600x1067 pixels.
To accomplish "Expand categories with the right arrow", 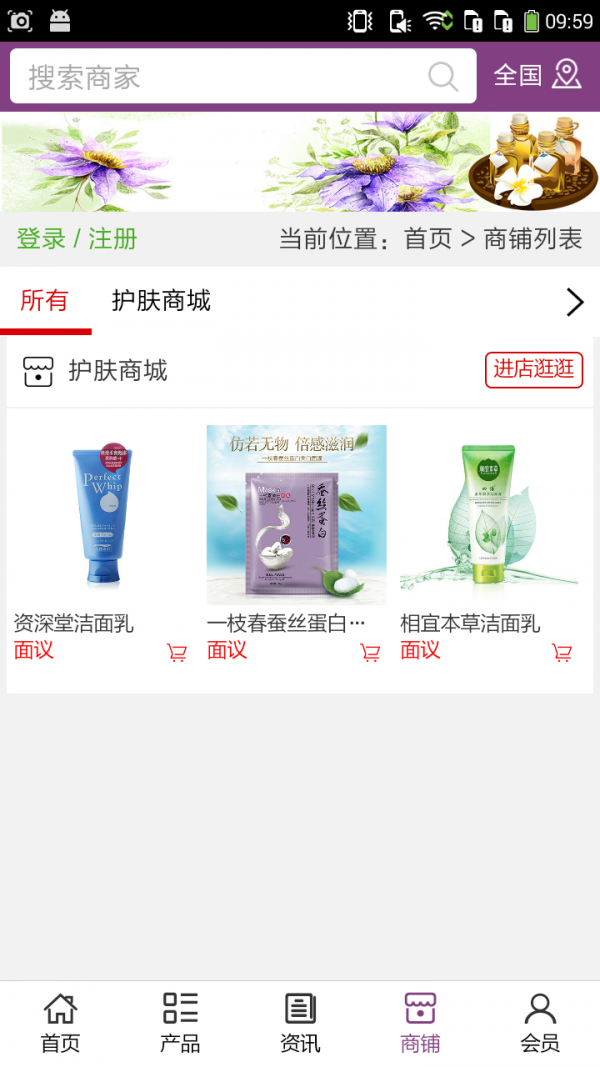I will tap(574, 302).
